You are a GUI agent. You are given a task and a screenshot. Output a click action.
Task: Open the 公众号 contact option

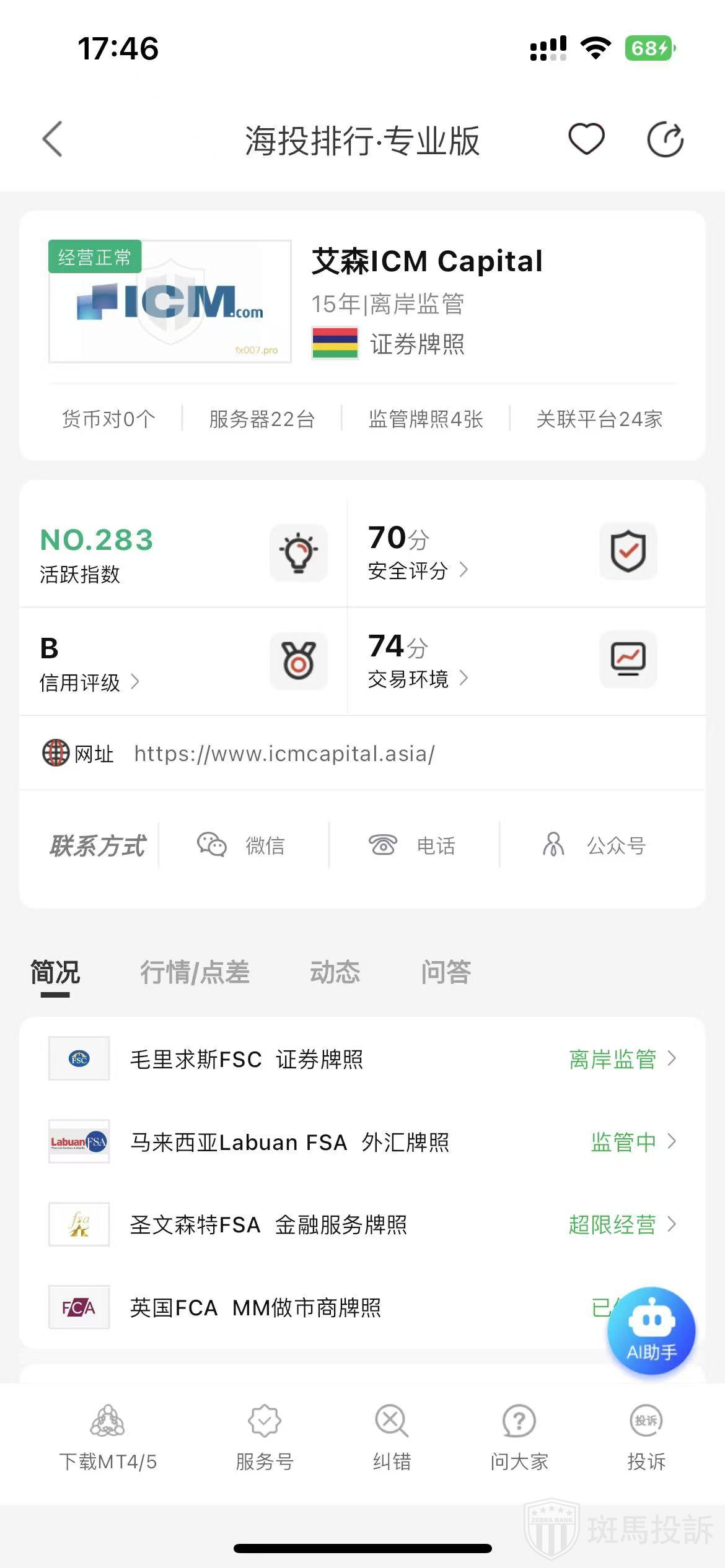595,845
